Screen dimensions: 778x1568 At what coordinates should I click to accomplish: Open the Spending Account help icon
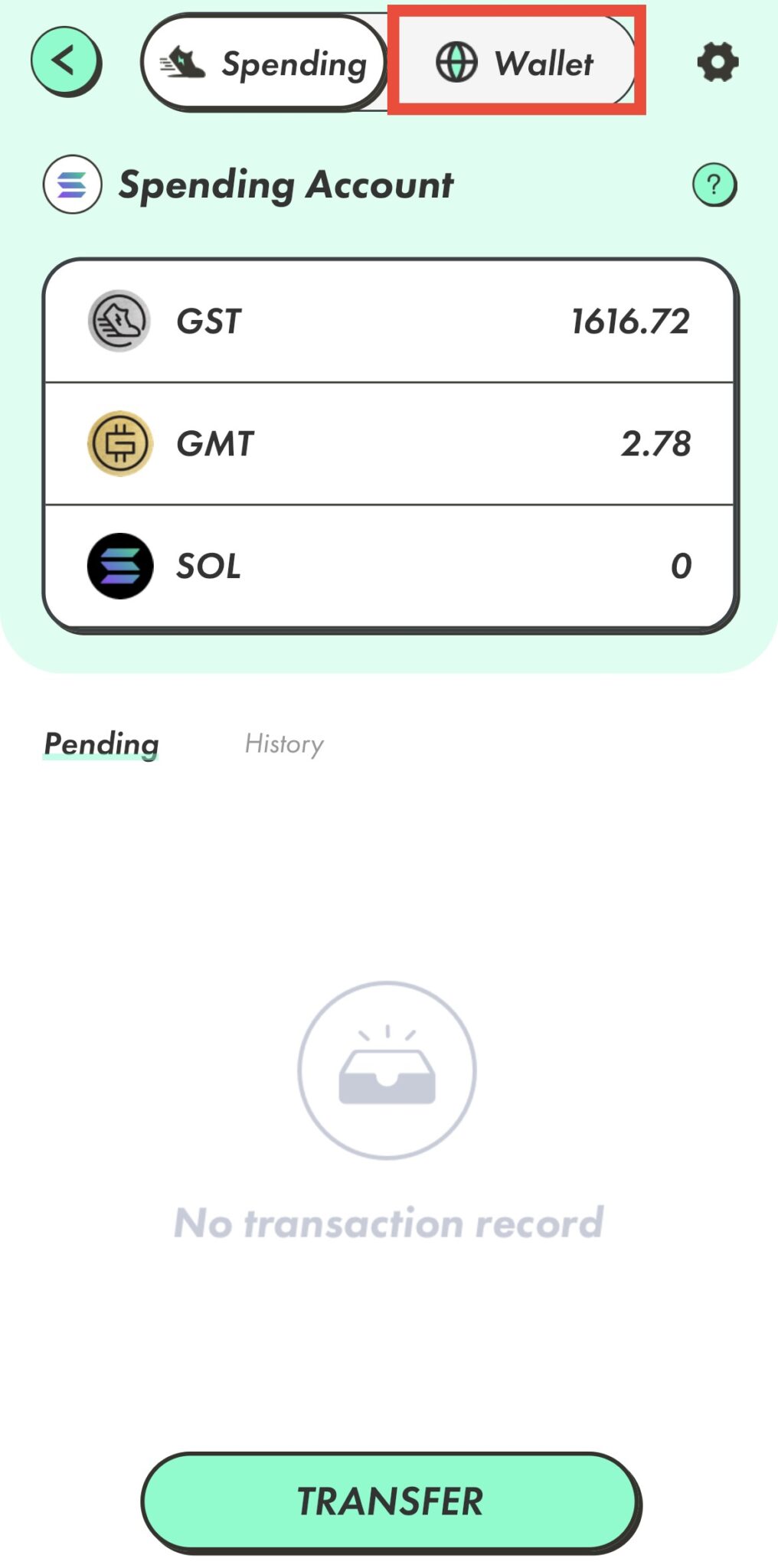(714, 185)
